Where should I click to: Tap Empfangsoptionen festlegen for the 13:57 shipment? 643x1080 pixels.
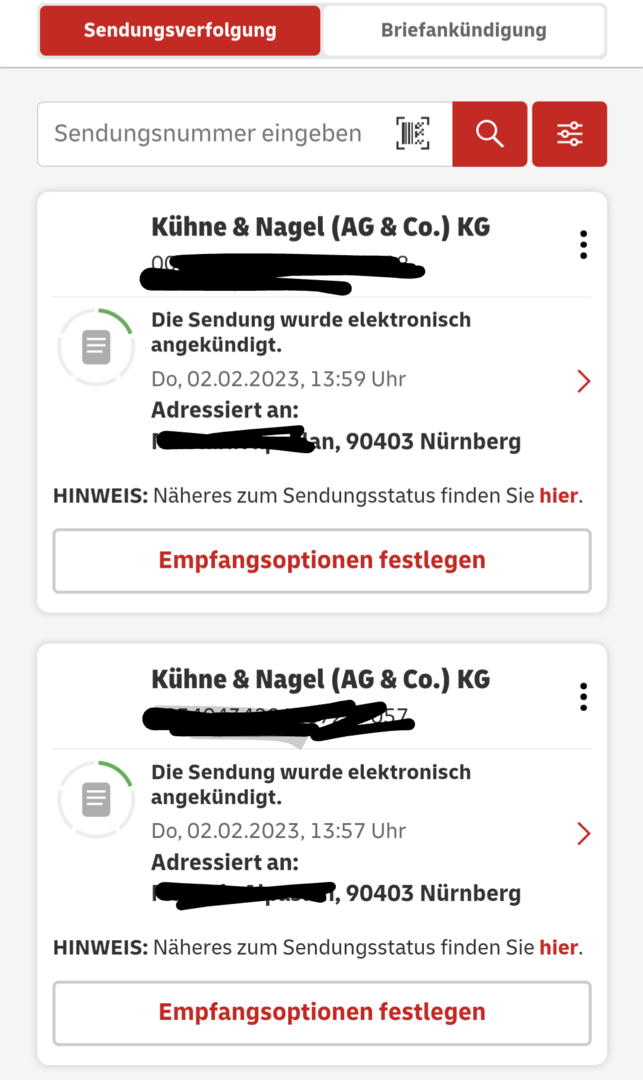point(322,1012)
